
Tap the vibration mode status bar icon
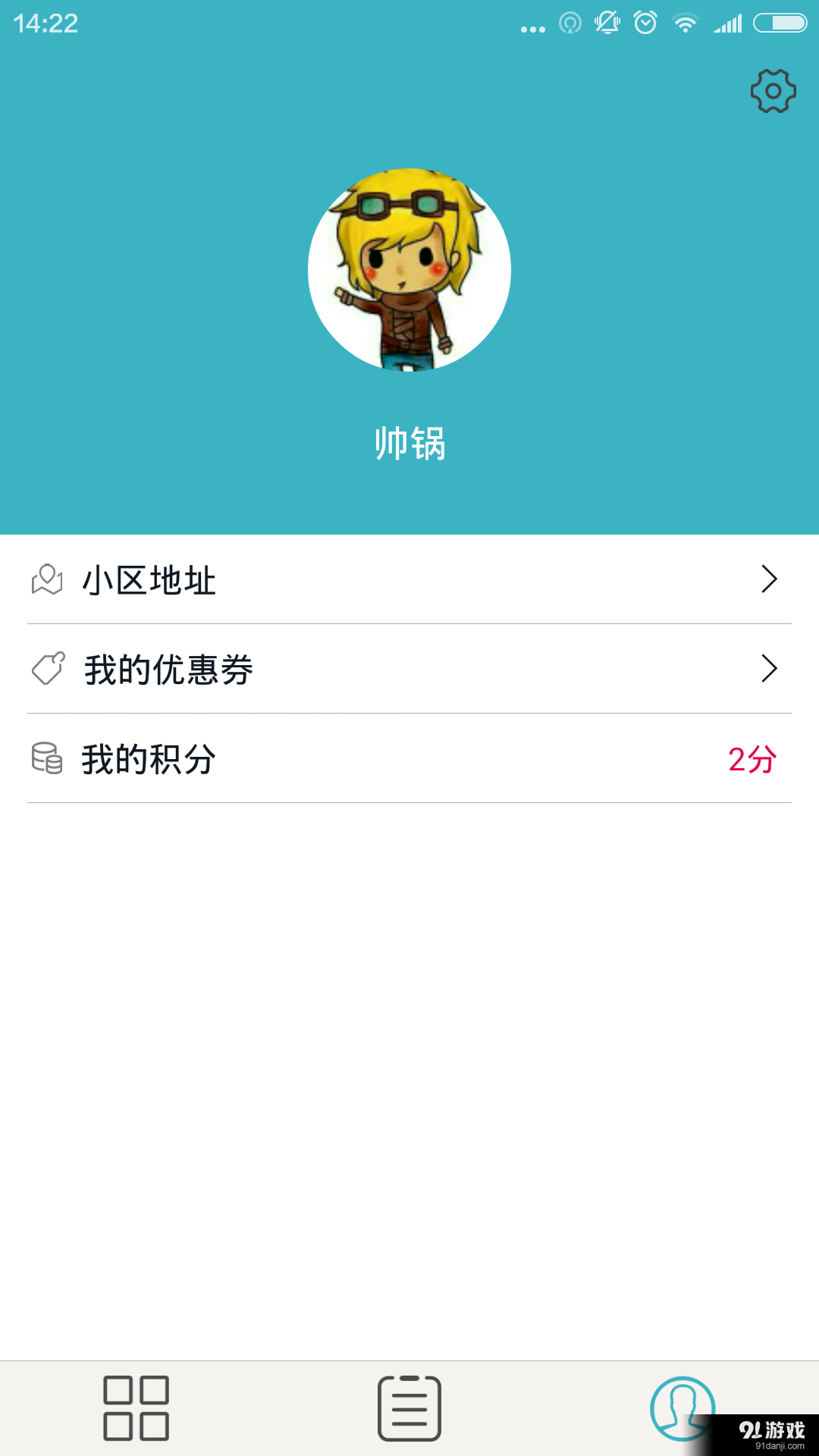click(x=607, y=23)
